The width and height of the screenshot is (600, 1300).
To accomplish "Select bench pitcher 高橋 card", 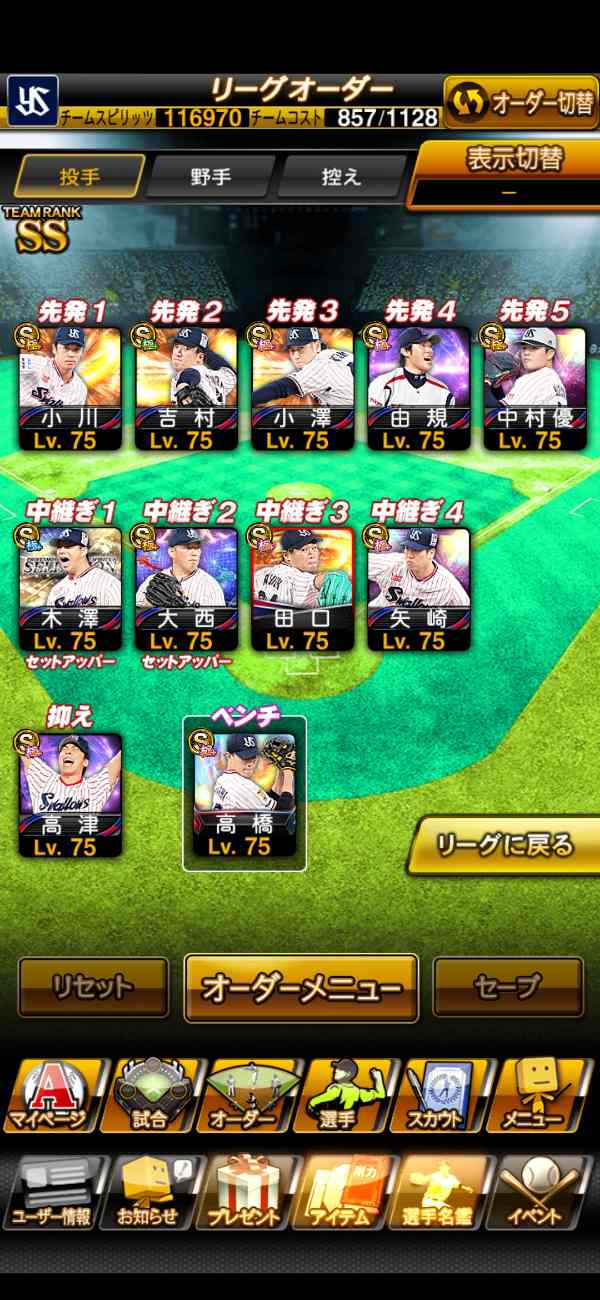I will [x=244, y=794].
